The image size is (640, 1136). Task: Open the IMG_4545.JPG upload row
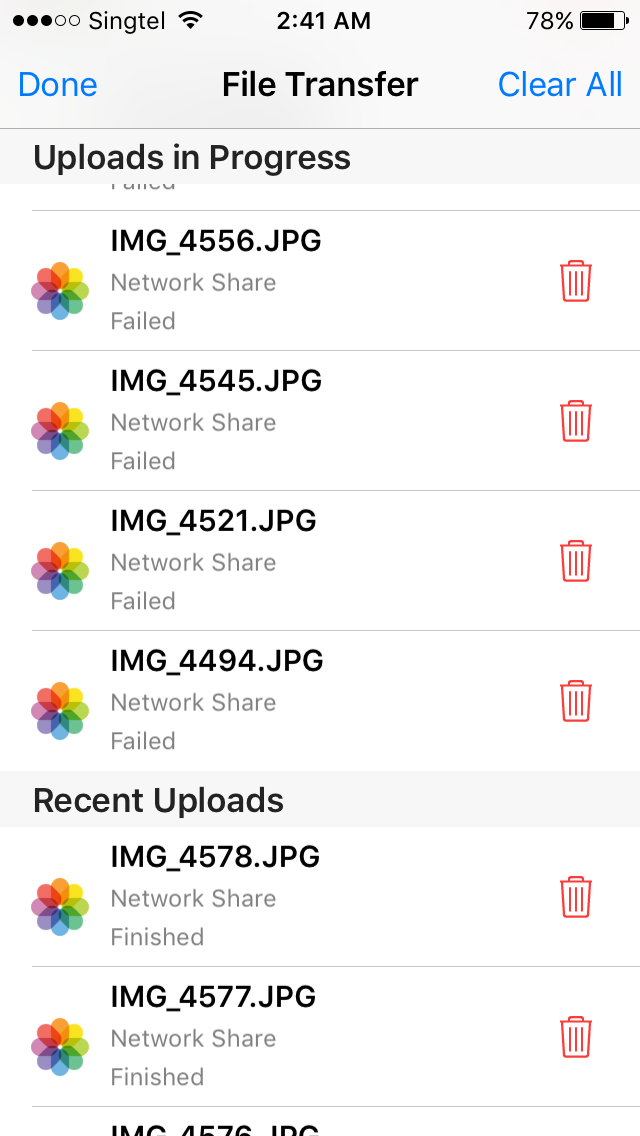300,421
